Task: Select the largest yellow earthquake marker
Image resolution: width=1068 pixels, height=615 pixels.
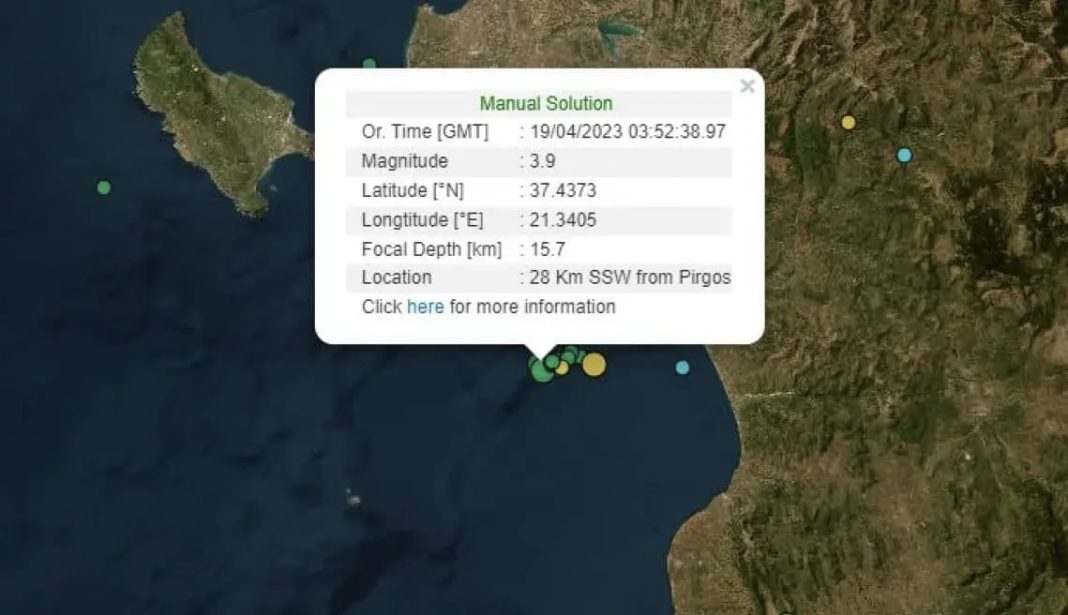Action: (x=594, y=365)
